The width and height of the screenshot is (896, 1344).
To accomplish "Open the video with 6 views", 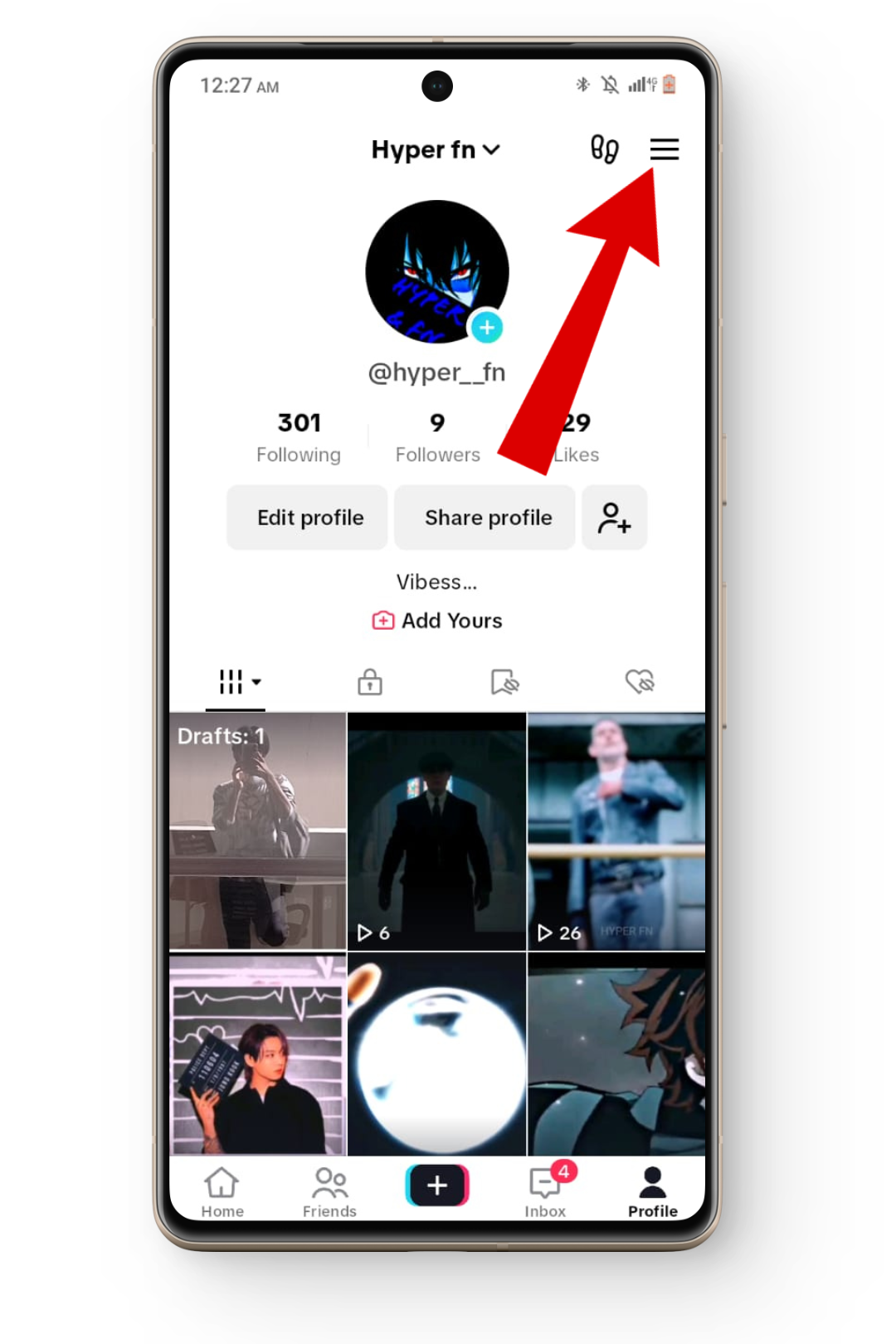I will click(436, 831).
